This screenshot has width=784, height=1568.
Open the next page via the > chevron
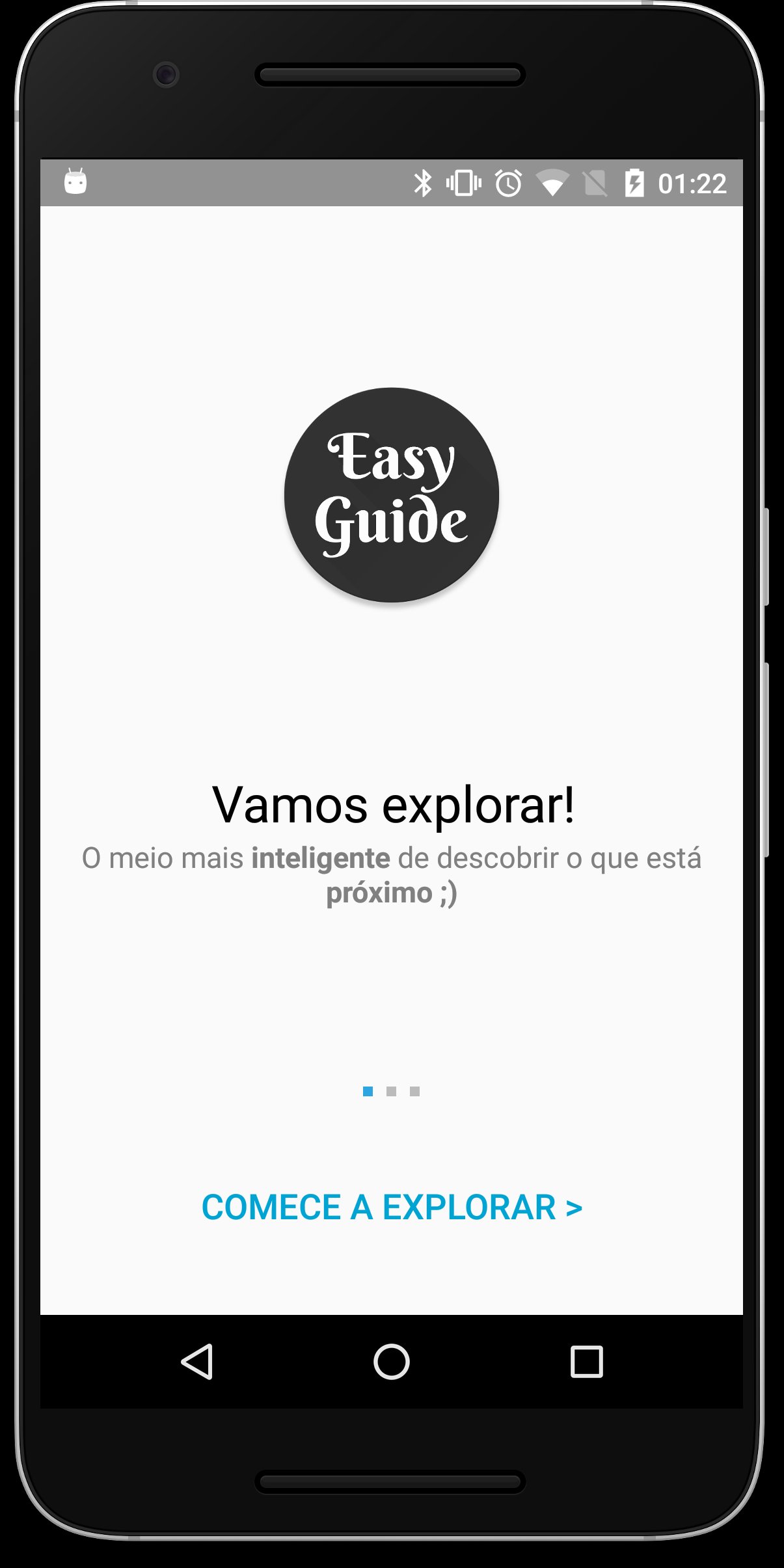click(x=575, y=1208)
